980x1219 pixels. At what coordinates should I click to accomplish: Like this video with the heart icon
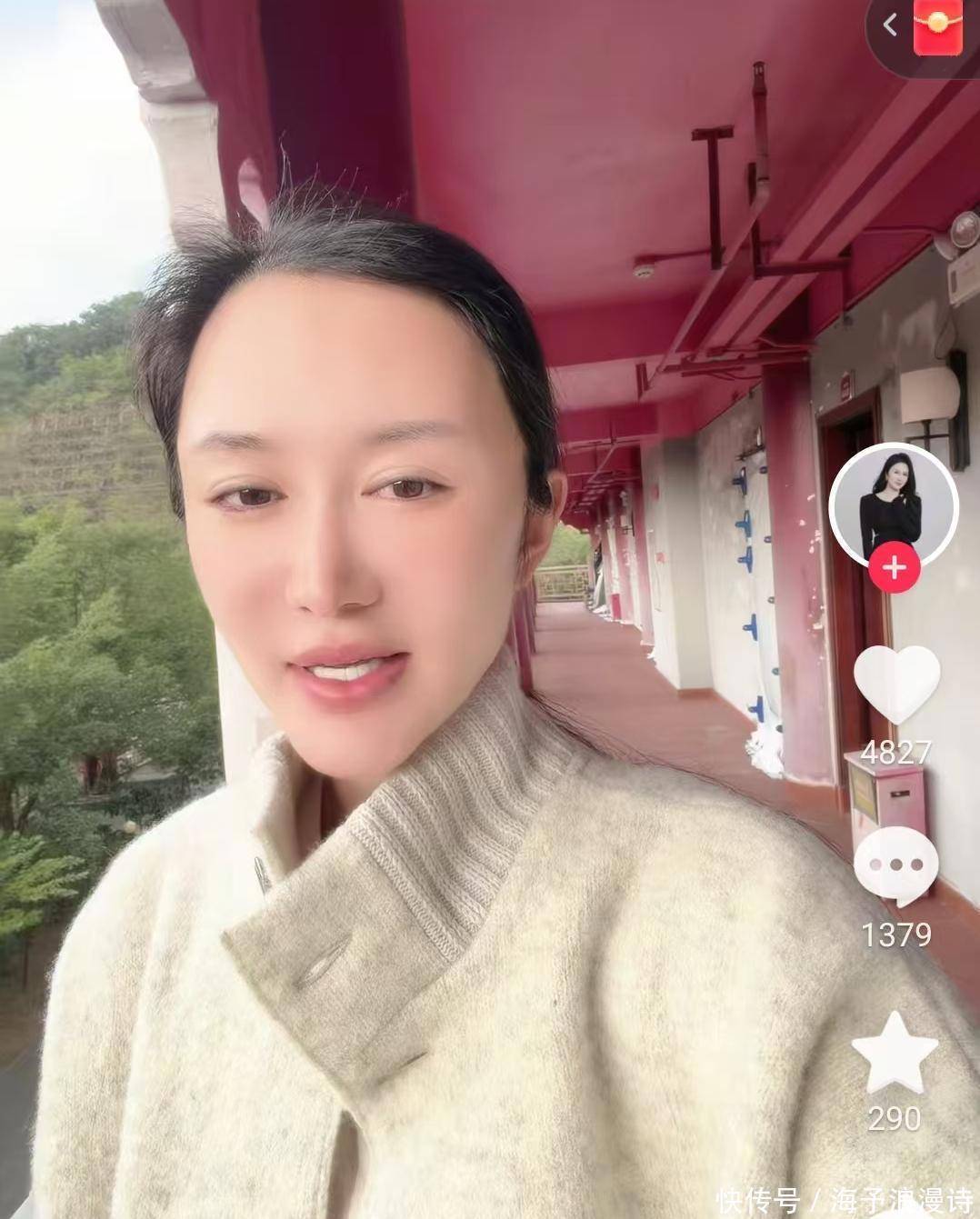(896, 684)
